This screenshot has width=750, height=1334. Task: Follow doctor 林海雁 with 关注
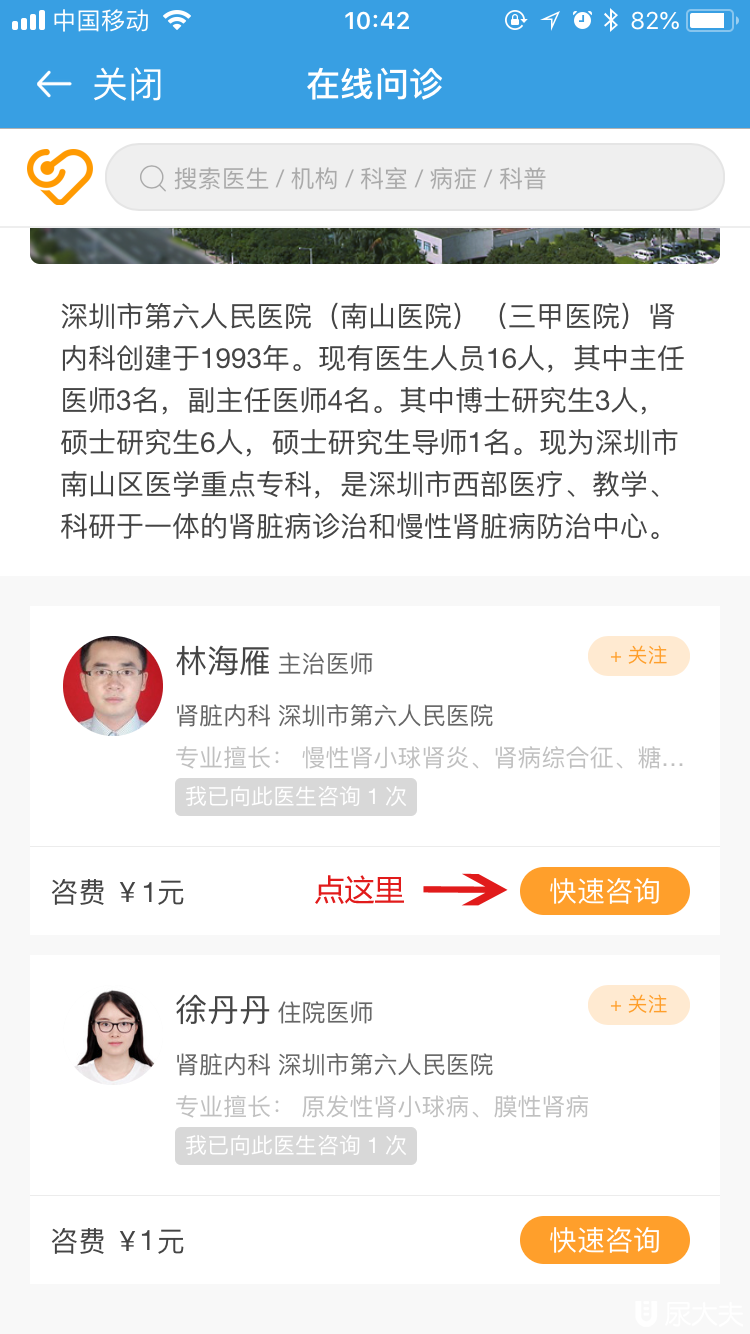638,656
